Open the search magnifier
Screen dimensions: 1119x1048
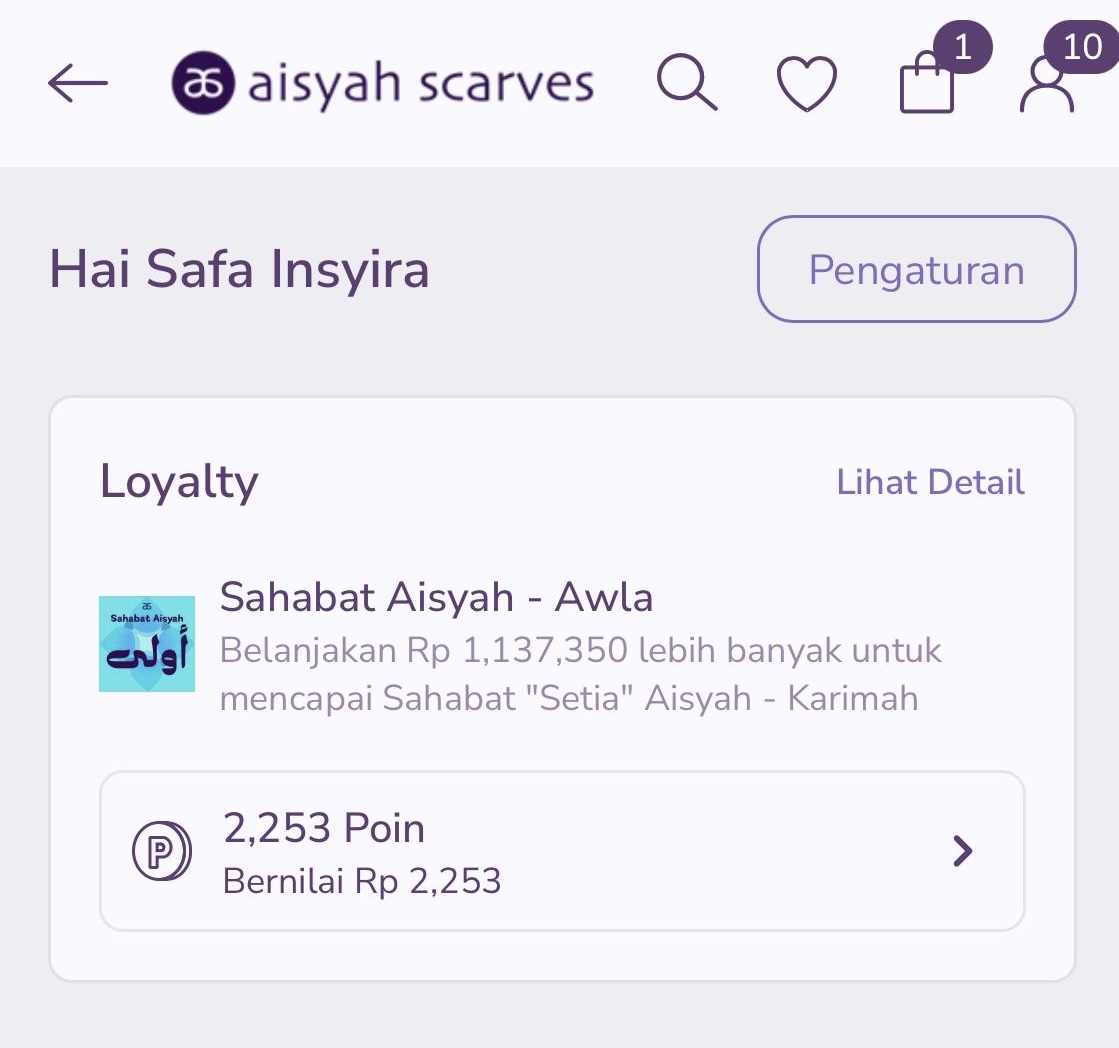pos(687,83)
